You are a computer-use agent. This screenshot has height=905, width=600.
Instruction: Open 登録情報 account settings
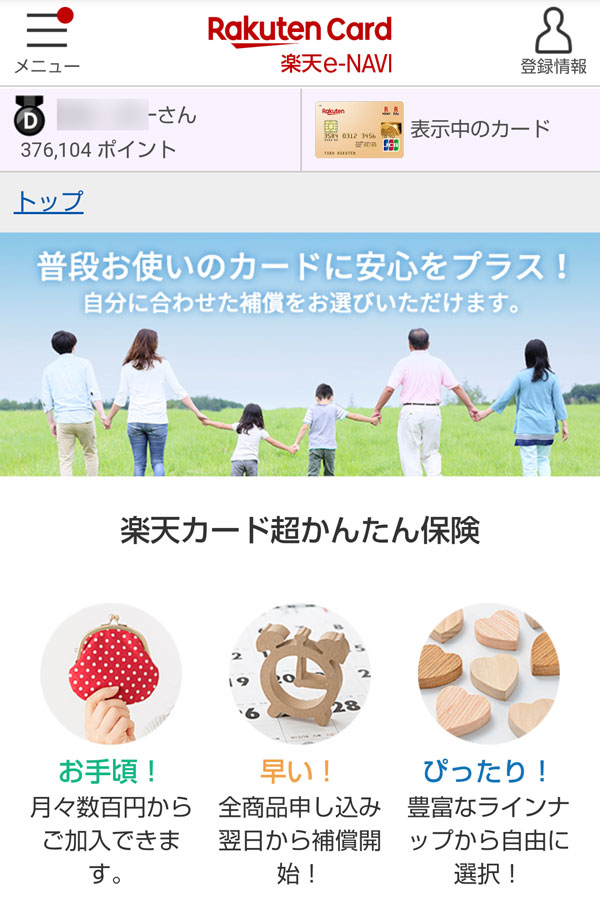553,41
